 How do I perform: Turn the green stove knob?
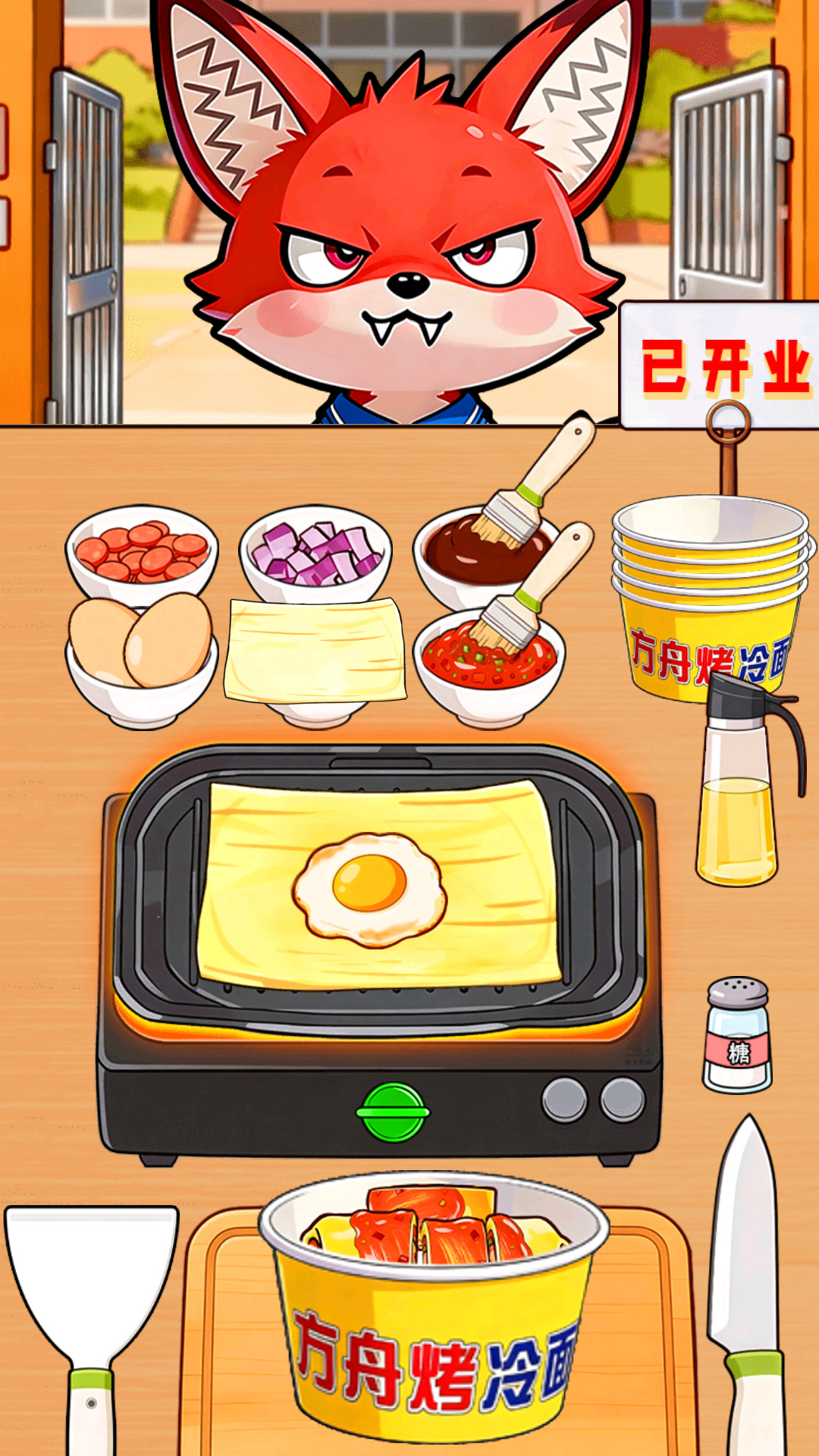tap(393, 1112)
